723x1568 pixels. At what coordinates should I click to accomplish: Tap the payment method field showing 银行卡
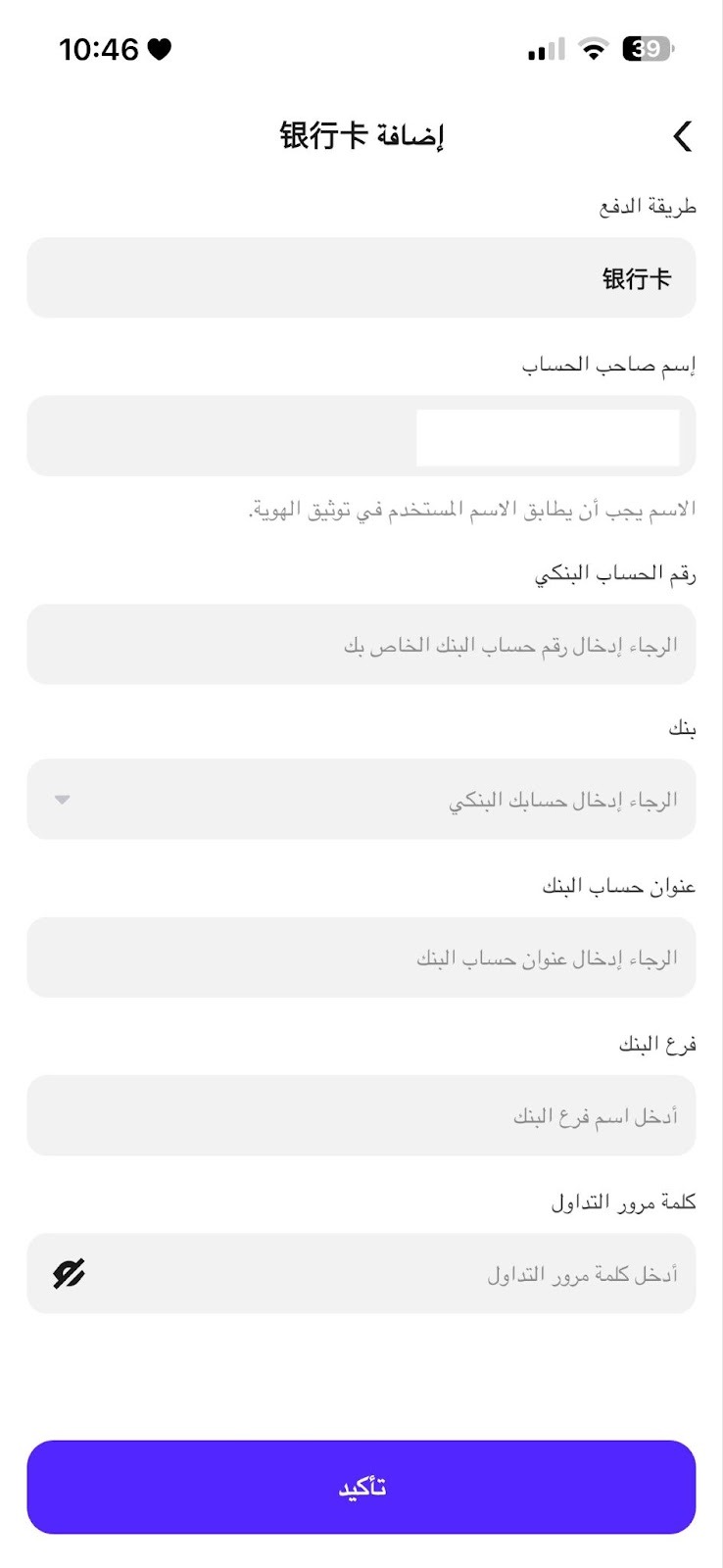361,277
